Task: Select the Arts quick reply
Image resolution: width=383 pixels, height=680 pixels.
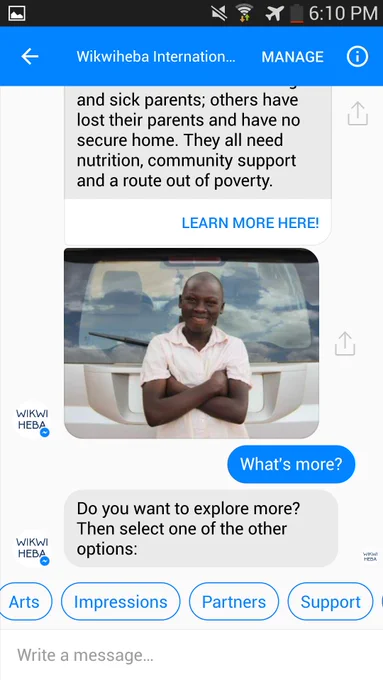Action: pyautogui.click(x=24, y=602)
